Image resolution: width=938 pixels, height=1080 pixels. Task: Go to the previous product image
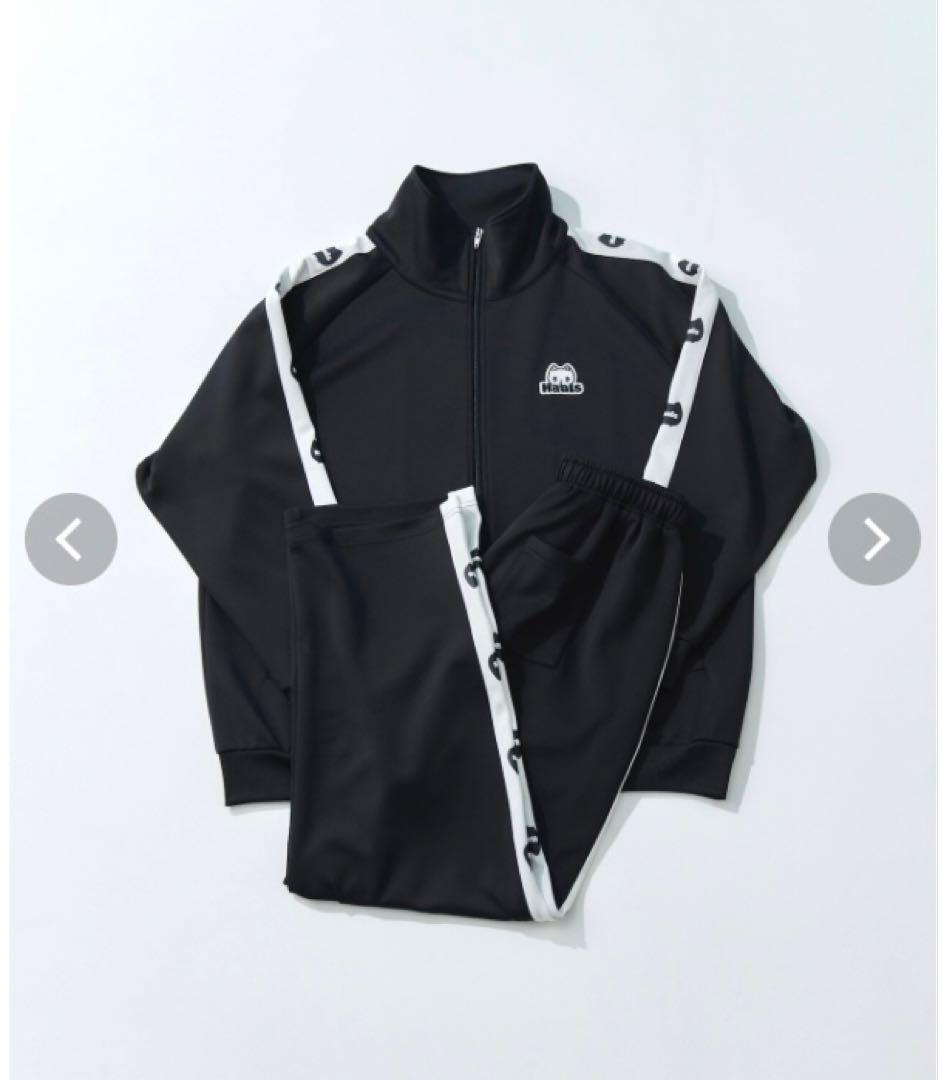coord(70,539)
